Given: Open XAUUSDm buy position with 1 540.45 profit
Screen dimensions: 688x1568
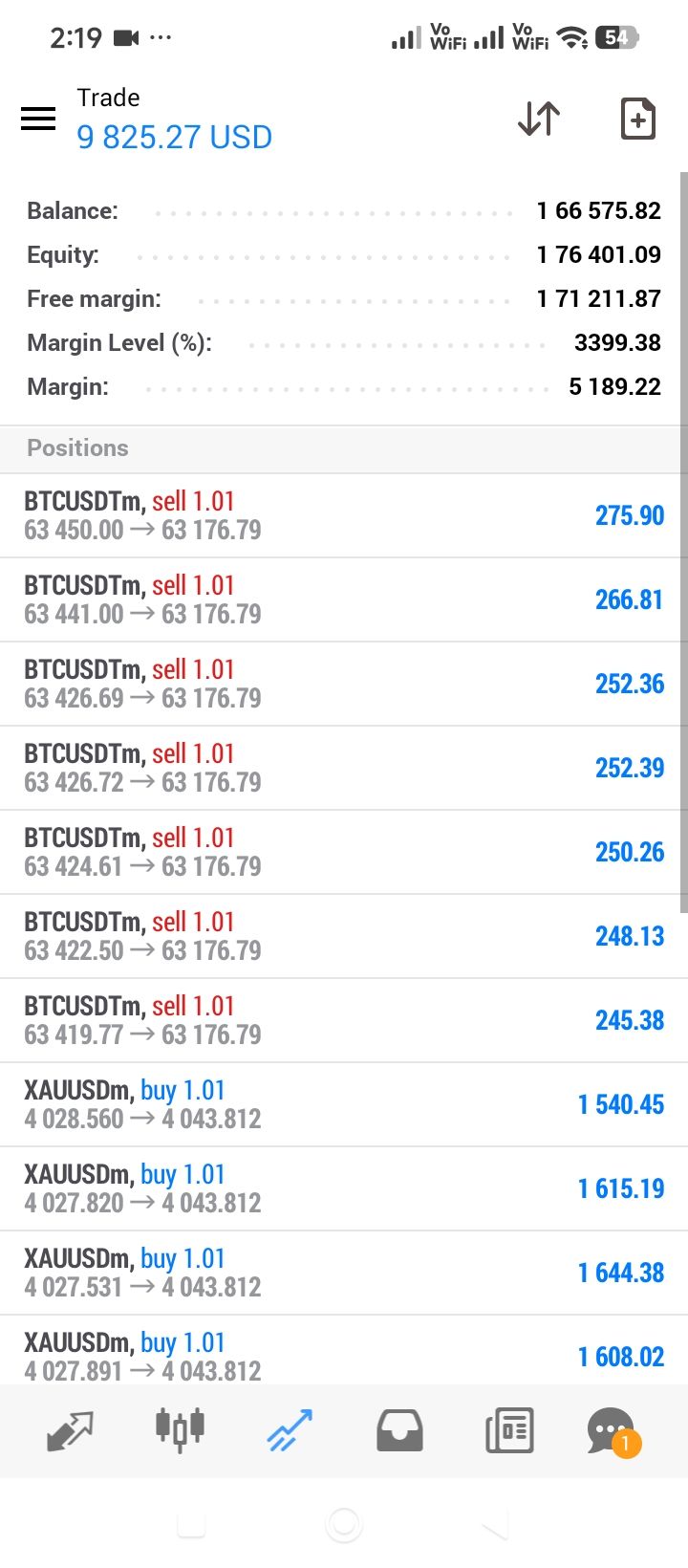Looking at the screenshot, I should 344,1104.
